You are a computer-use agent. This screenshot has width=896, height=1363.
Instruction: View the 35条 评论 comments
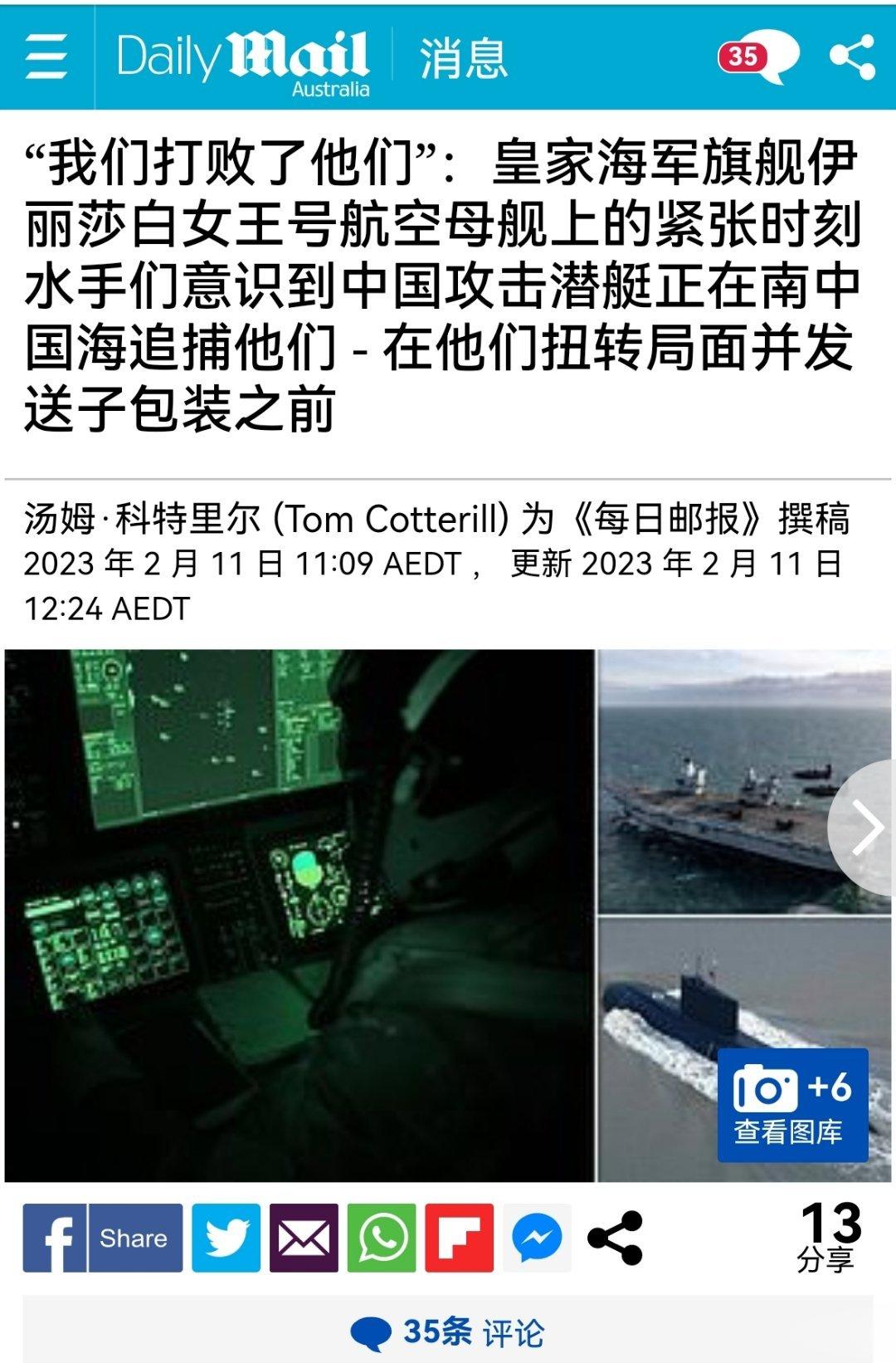coord(448,1332)
